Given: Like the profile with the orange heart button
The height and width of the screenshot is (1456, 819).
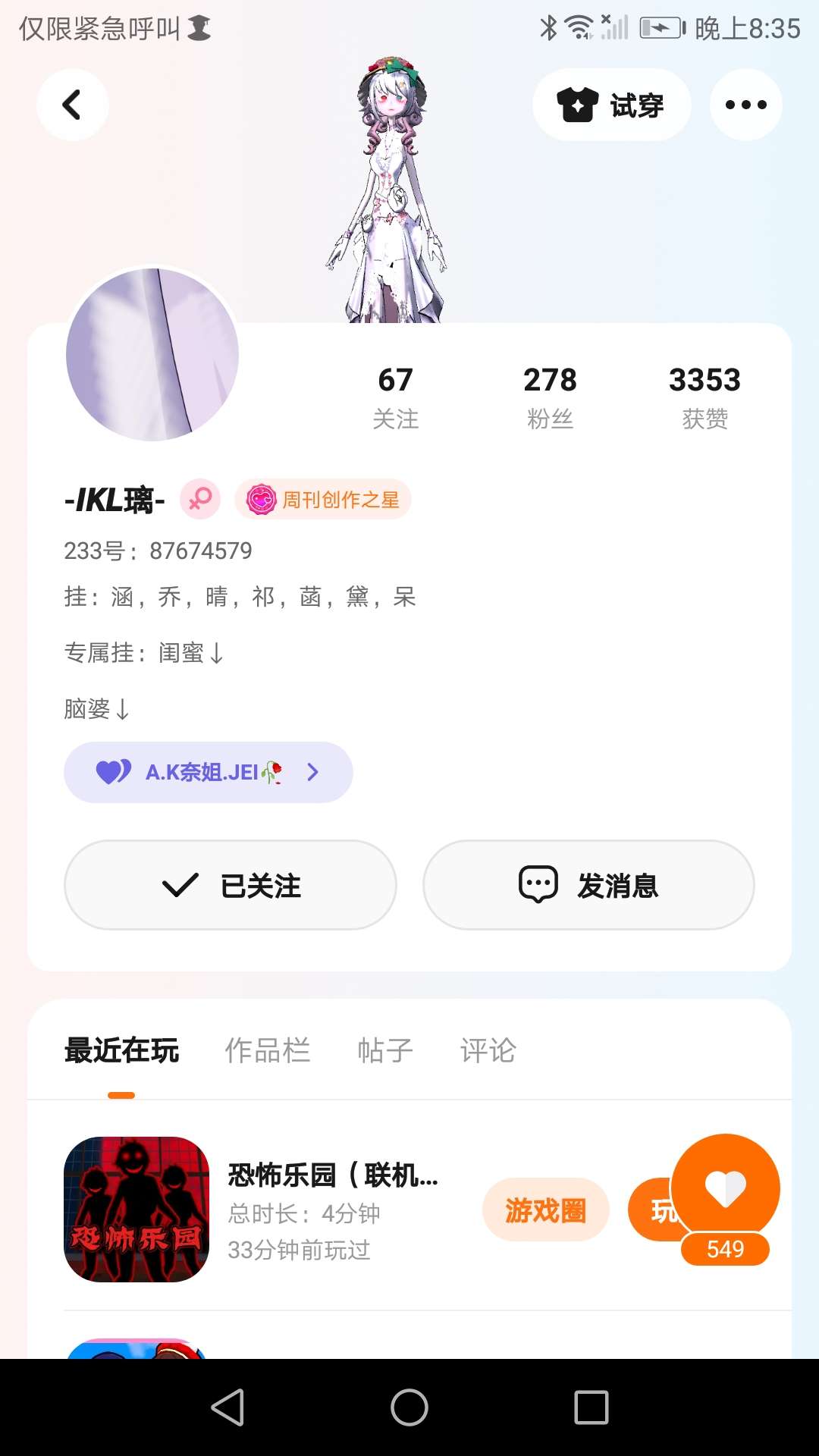Looking at the screenshot, I should (x=725, y=1188).
